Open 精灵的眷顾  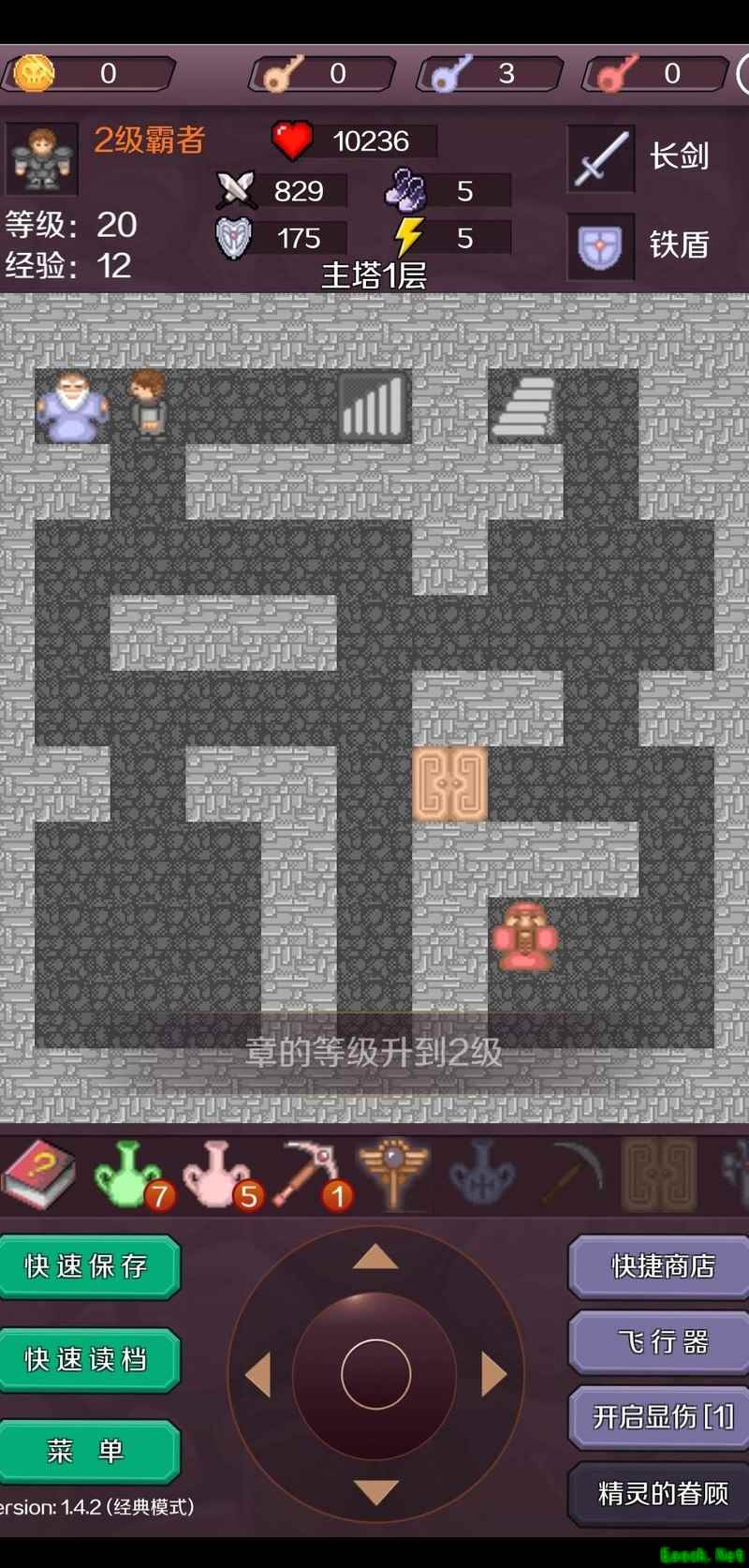[x=661, y=1492]
